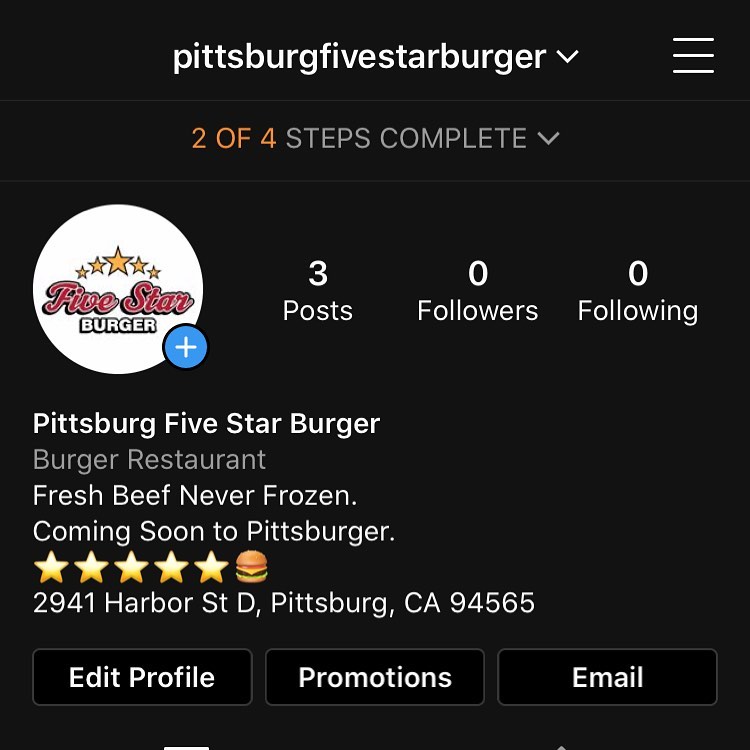This screenshot has width=750, height=750.
Task: Open Promotions
Action: (375, 677)
